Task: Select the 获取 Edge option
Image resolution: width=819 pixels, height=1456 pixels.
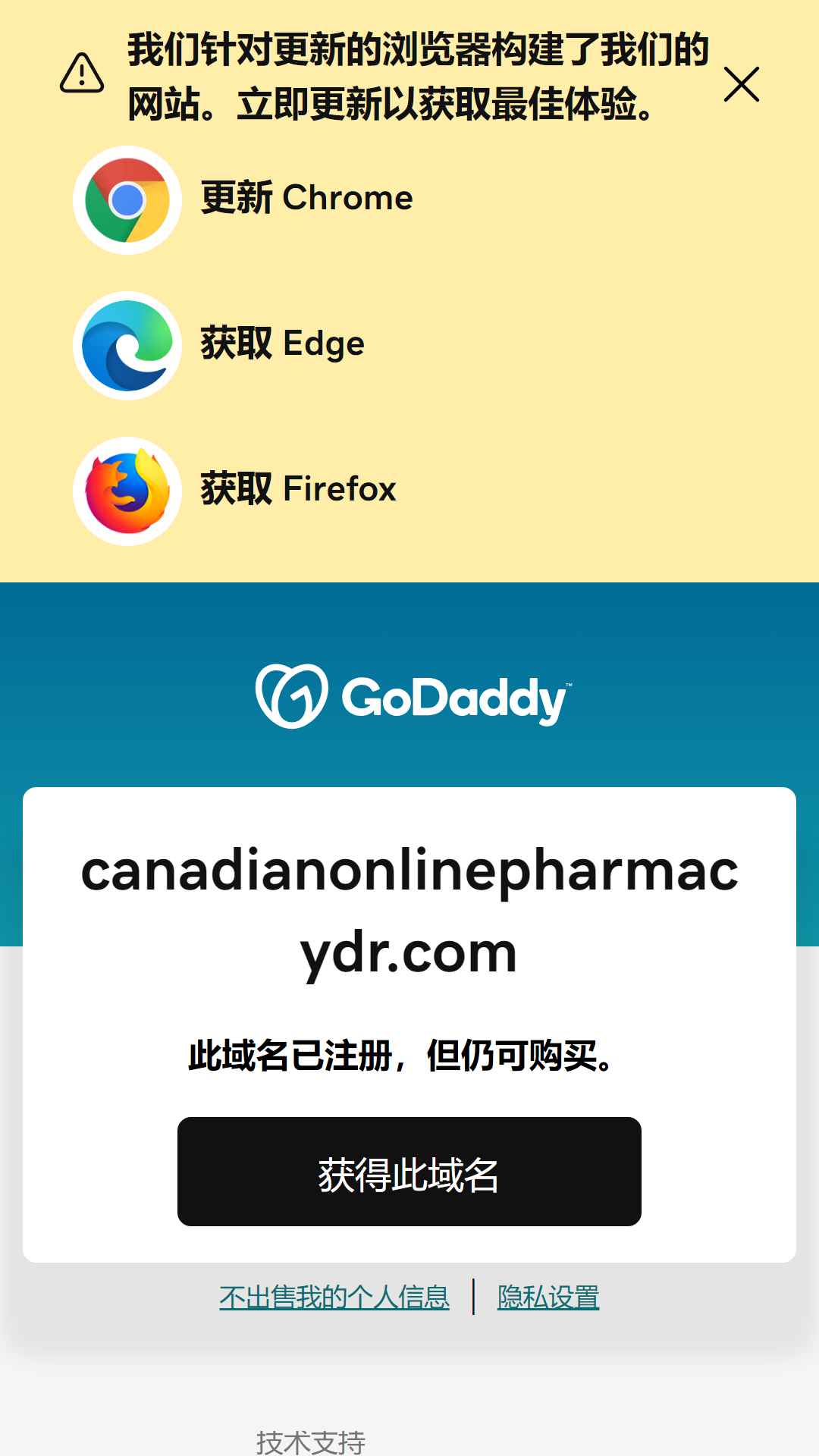Action: [219, 345]
